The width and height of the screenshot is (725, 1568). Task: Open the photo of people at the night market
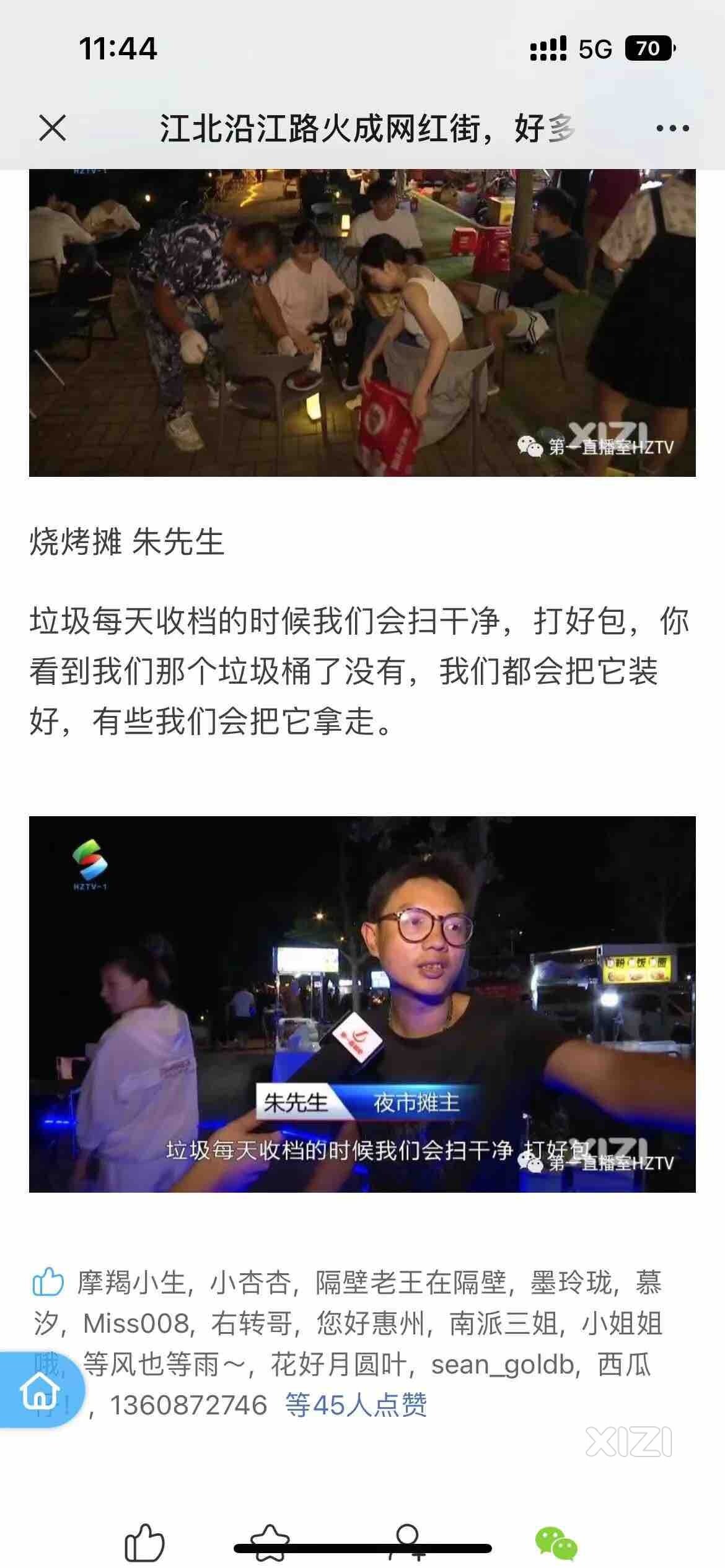(362, 322)
